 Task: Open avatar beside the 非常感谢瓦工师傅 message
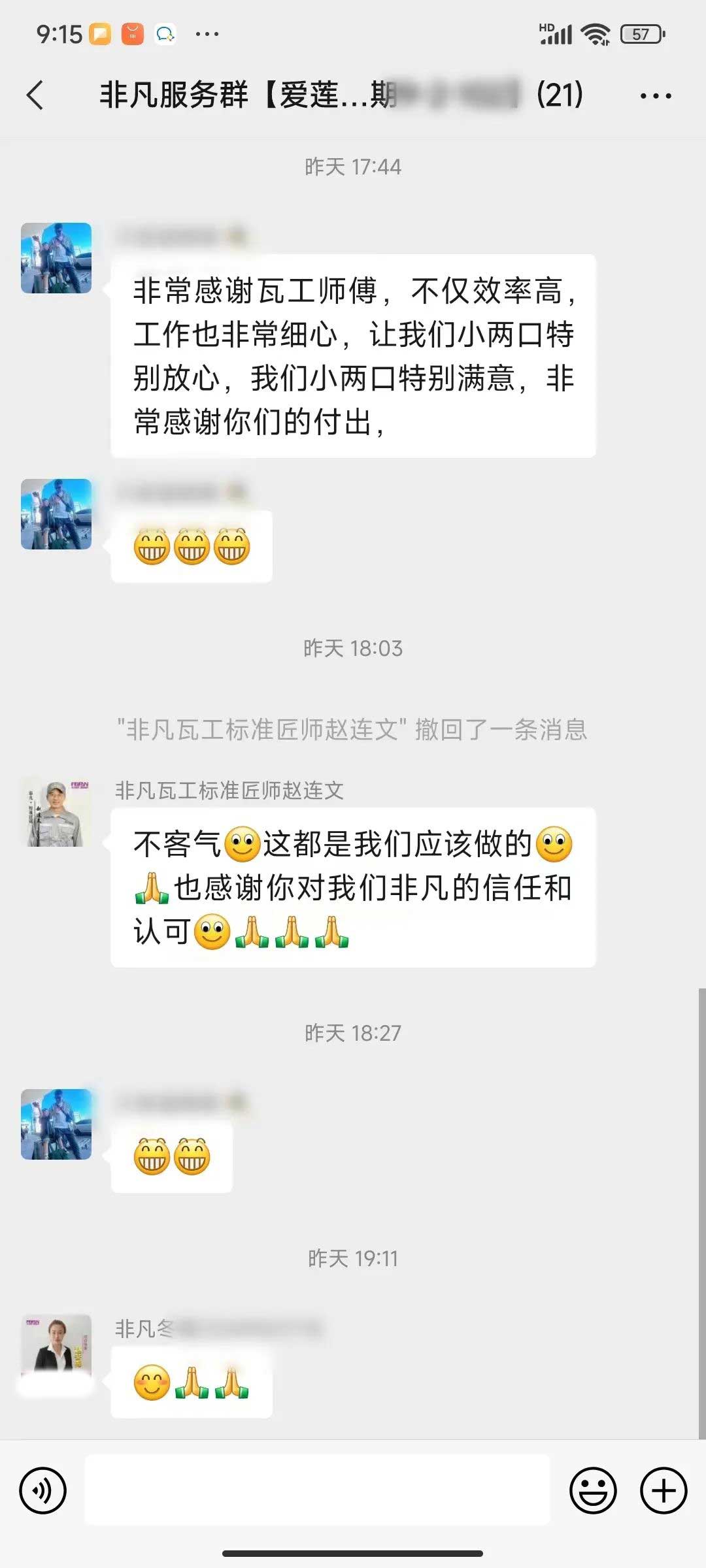[56, 258]
